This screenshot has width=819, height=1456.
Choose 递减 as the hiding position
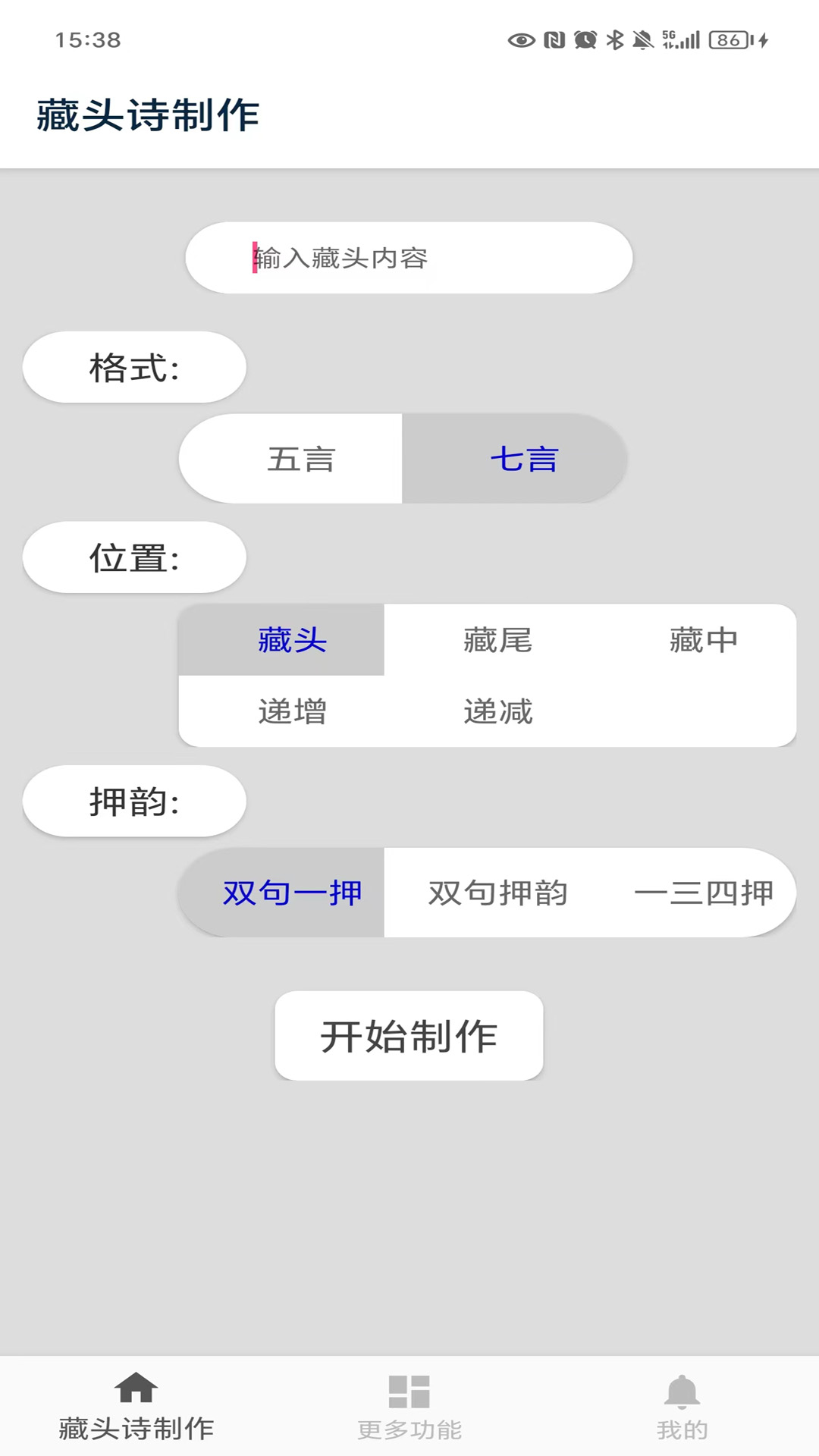[497, 711]
